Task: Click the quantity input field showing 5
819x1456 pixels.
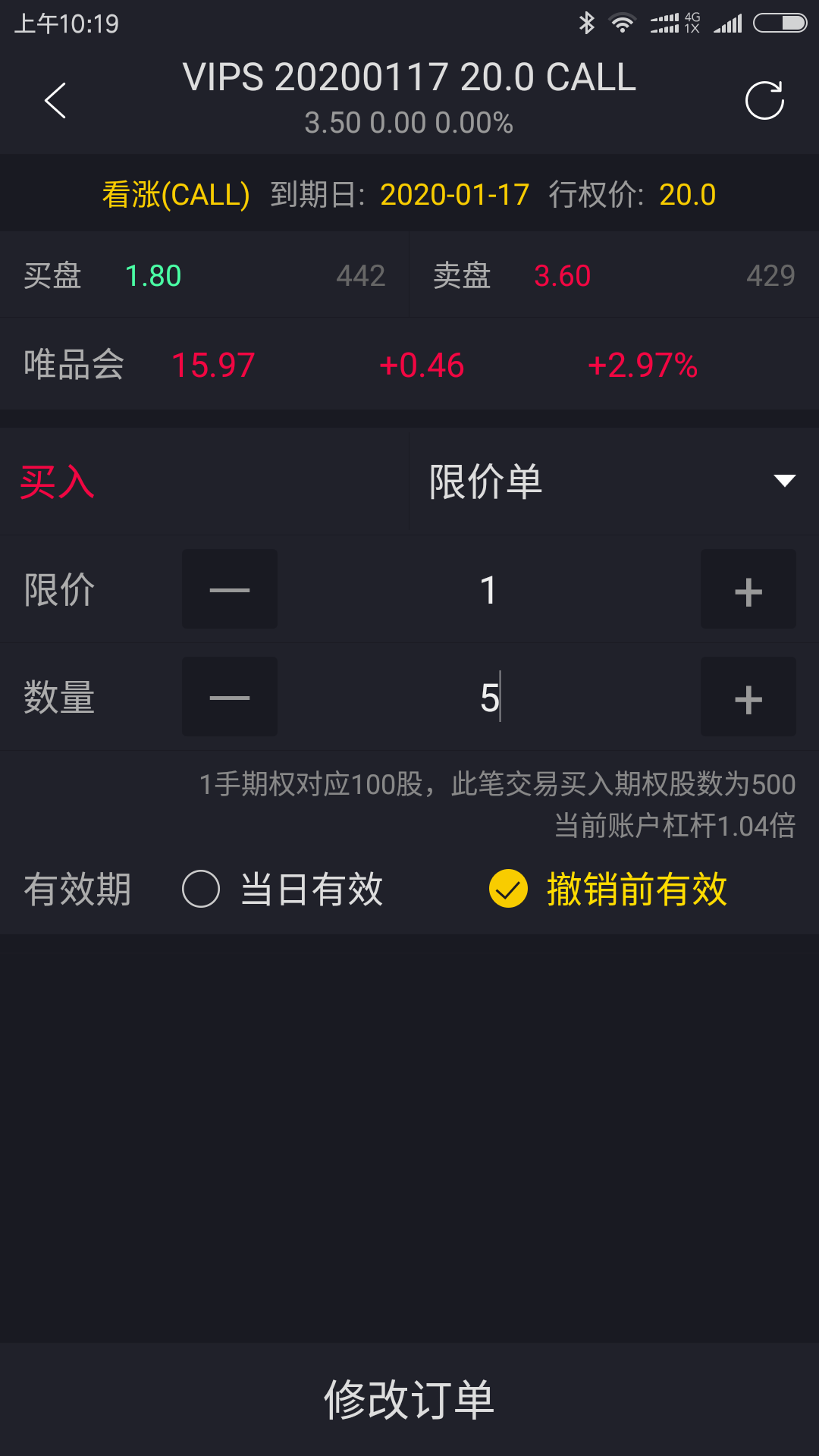Action: [489, 696]
